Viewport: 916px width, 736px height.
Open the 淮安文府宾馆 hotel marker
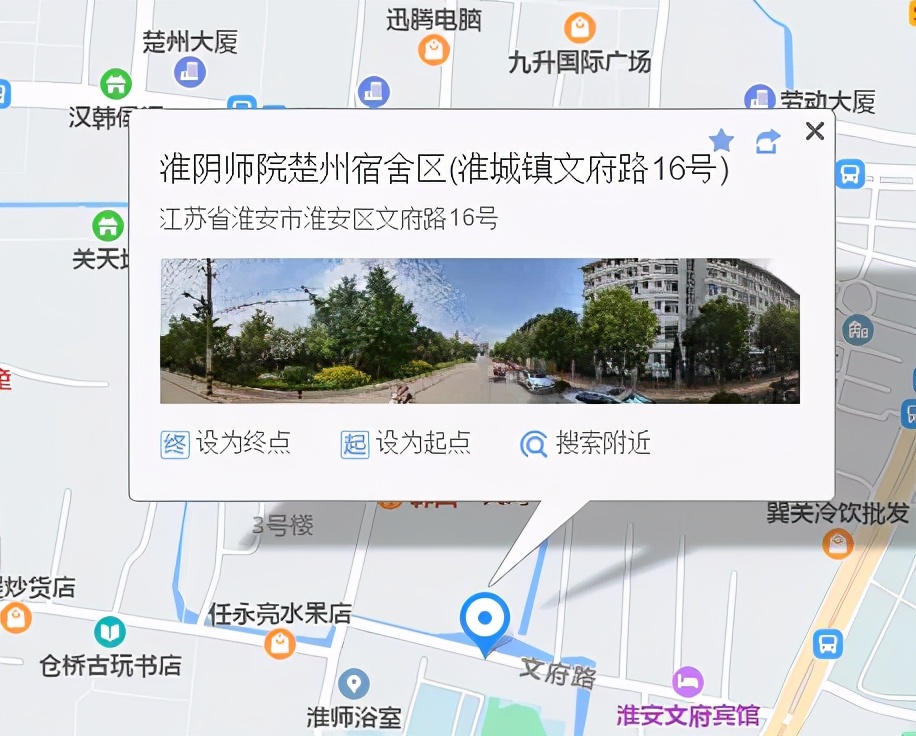(688, 682)
